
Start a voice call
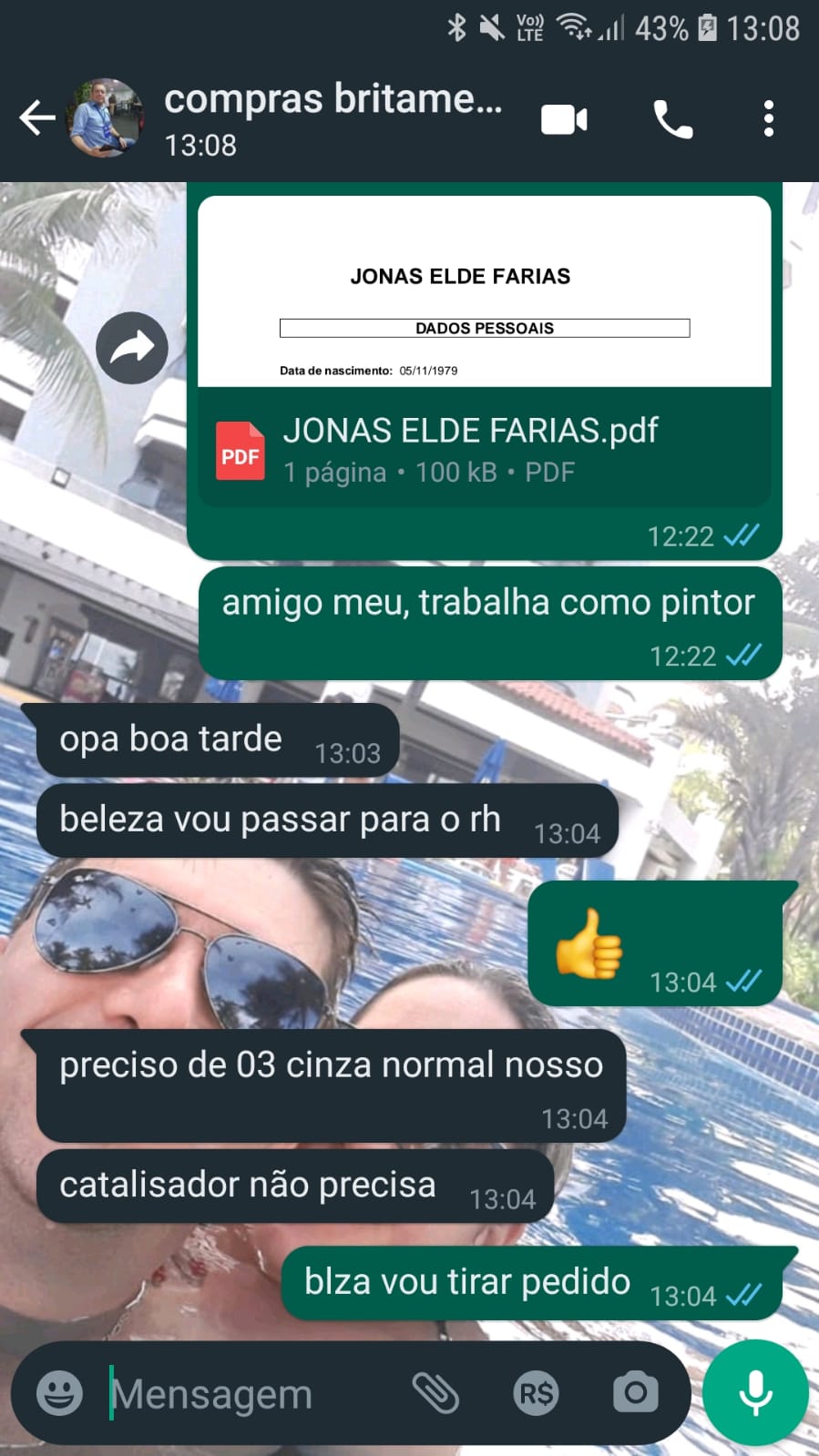(x=672, y=119)
